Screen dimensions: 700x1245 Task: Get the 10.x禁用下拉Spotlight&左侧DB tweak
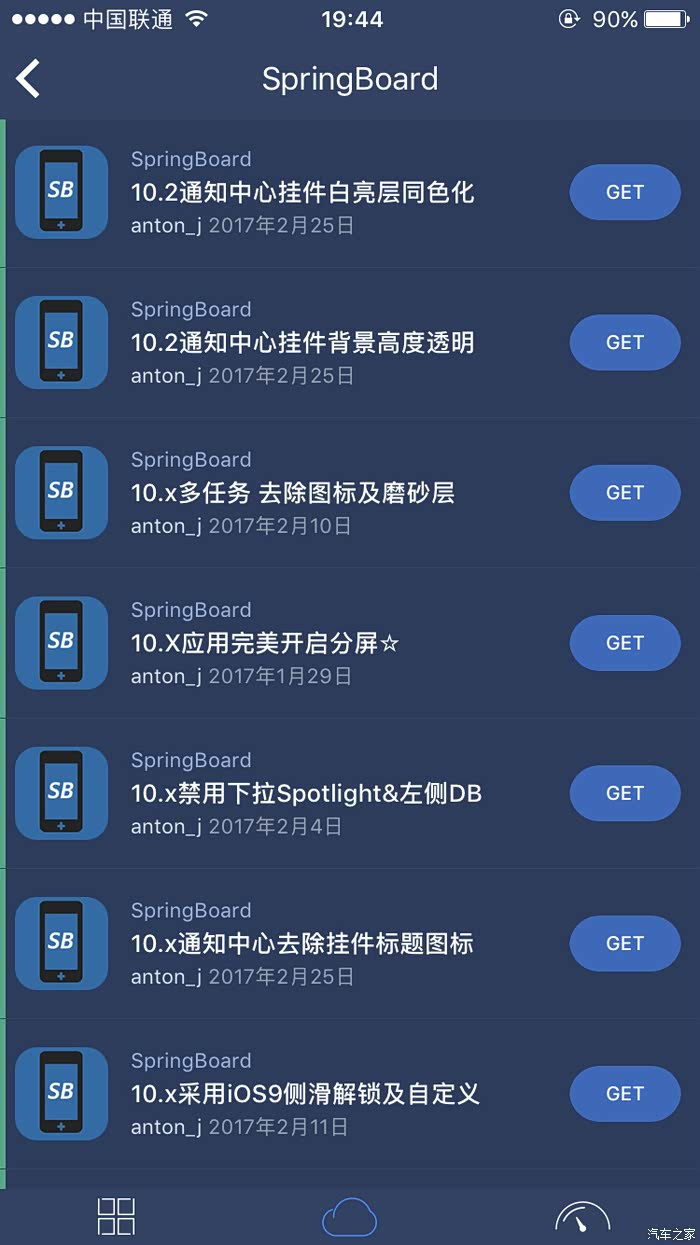[x=625, y=793]
